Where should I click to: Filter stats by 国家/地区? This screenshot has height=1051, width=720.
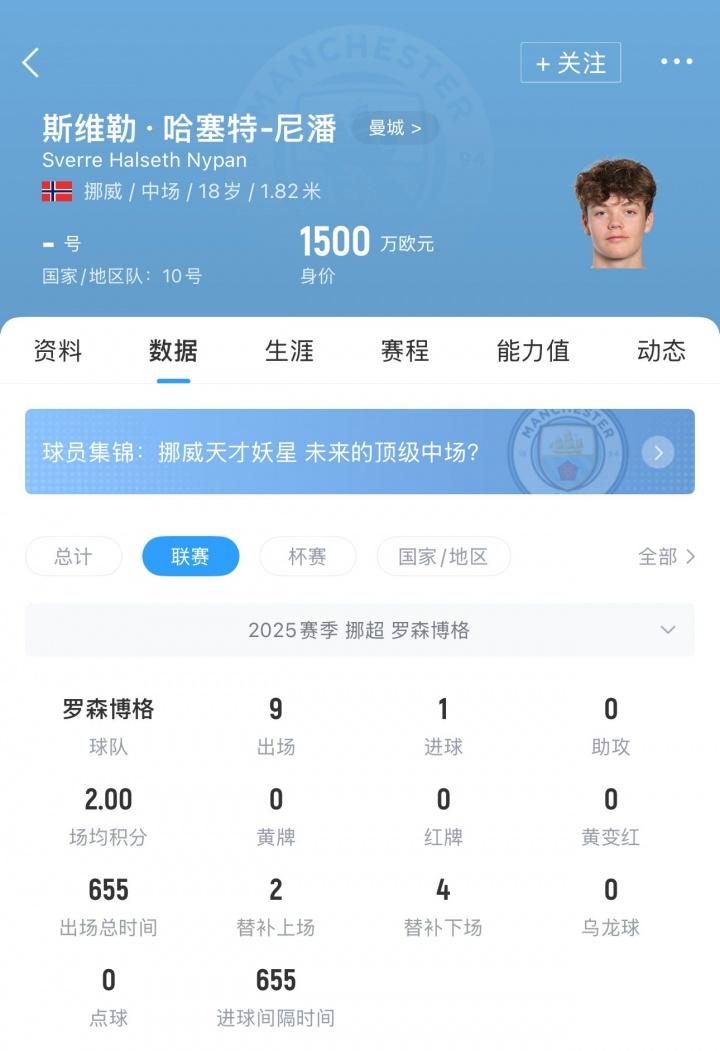443,557
